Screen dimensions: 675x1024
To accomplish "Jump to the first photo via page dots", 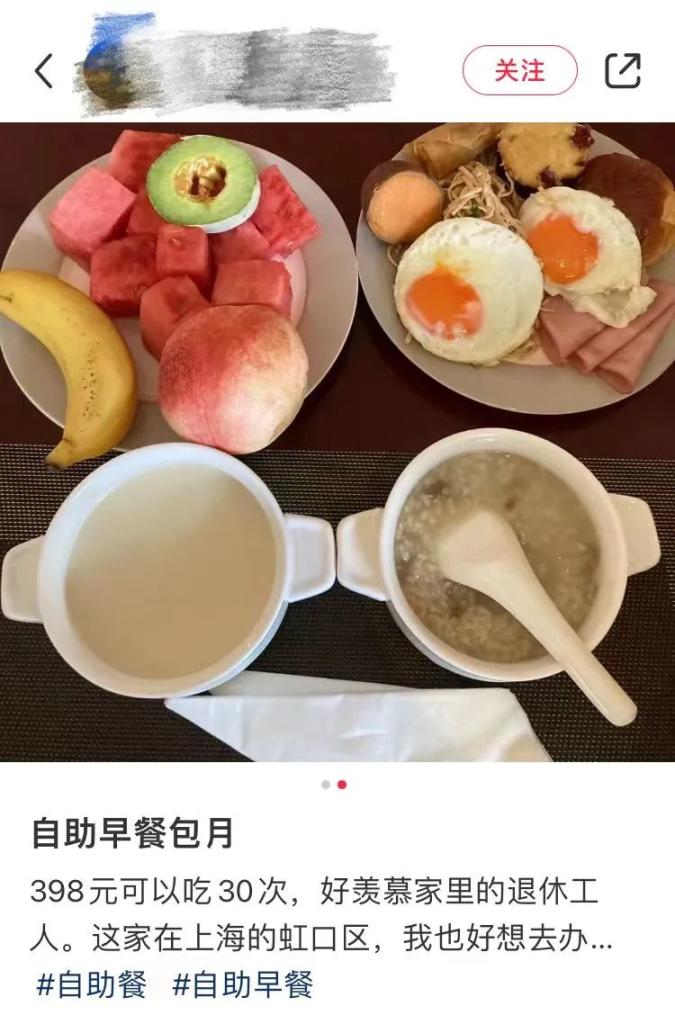I will pos(326,785).
